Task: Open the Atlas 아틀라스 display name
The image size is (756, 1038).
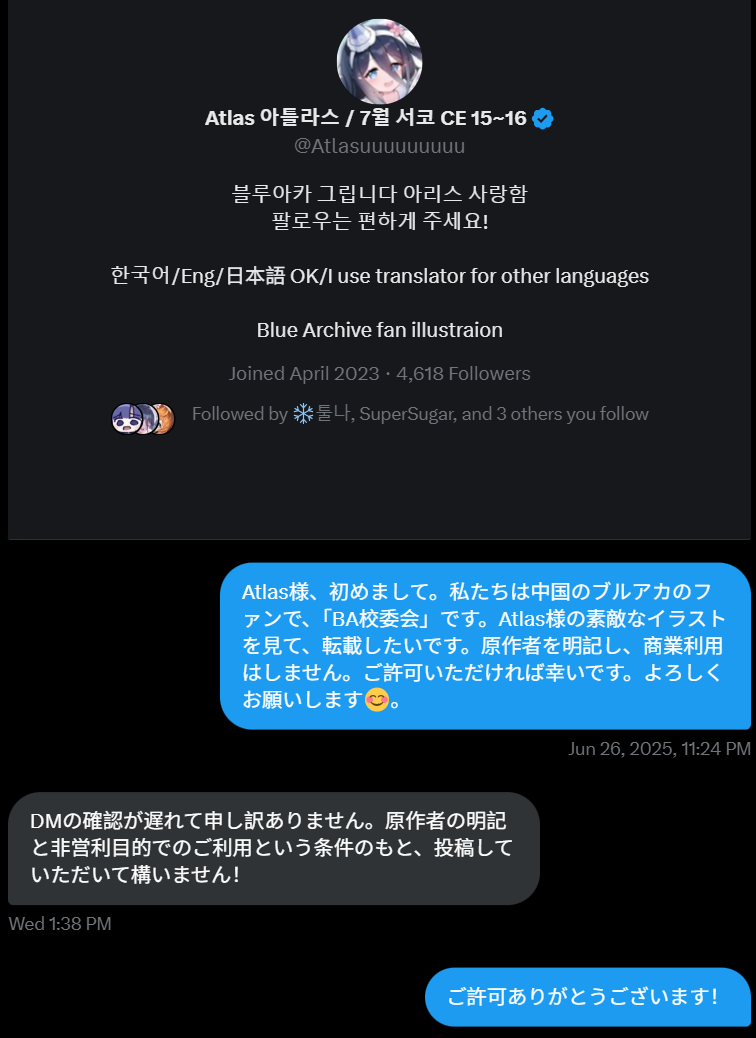Action: pos(365,118)
